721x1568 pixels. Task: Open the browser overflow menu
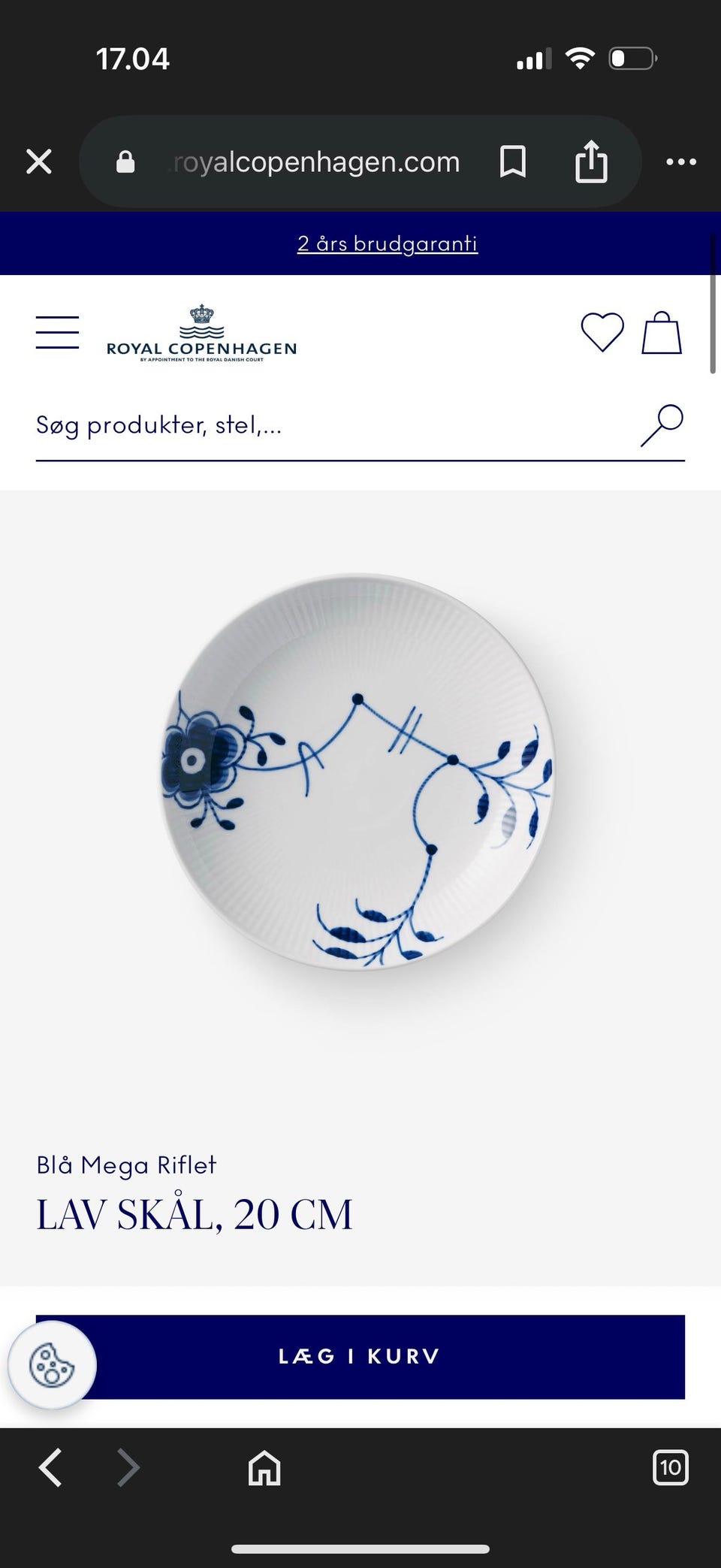681,162
